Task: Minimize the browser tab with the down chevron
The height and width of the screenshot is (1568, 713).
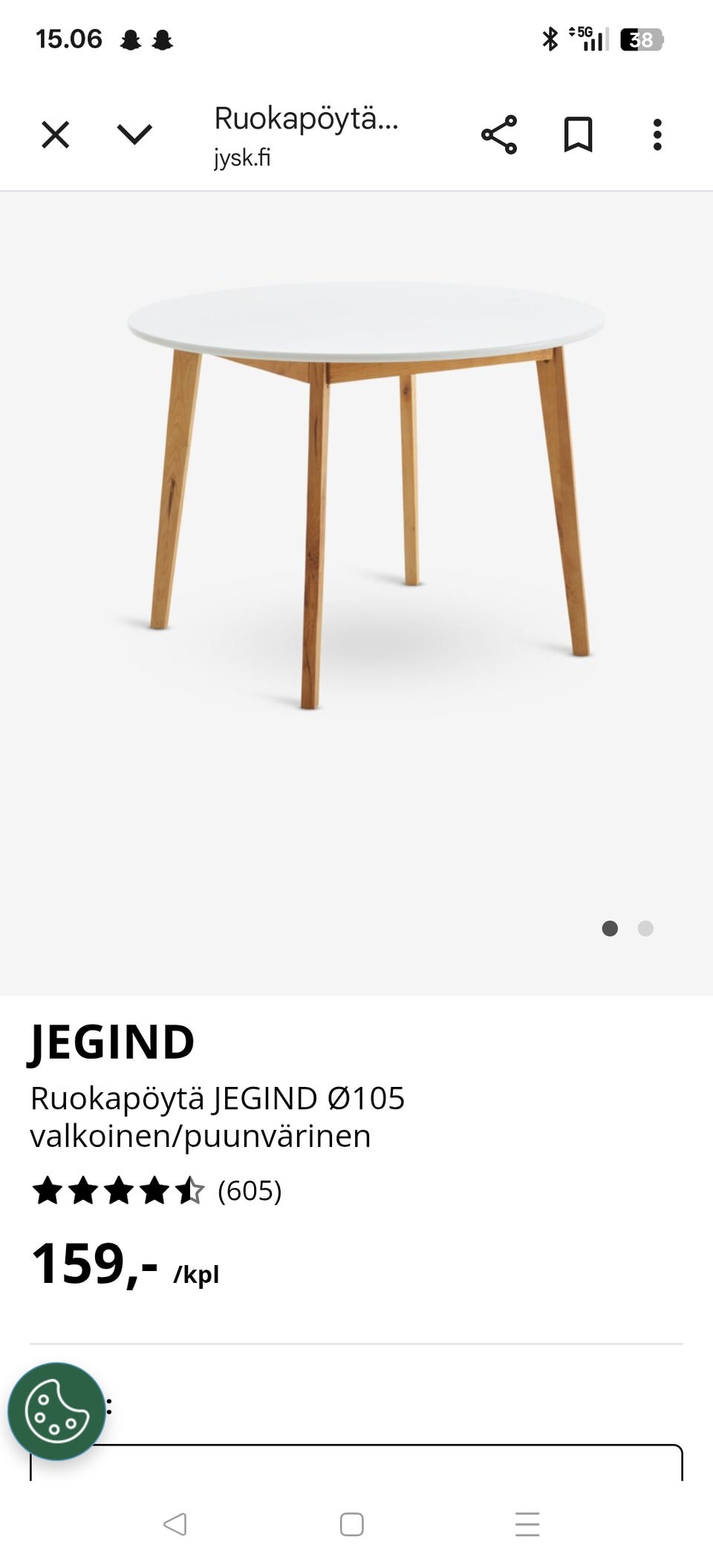Action: (x=134, y=134)
